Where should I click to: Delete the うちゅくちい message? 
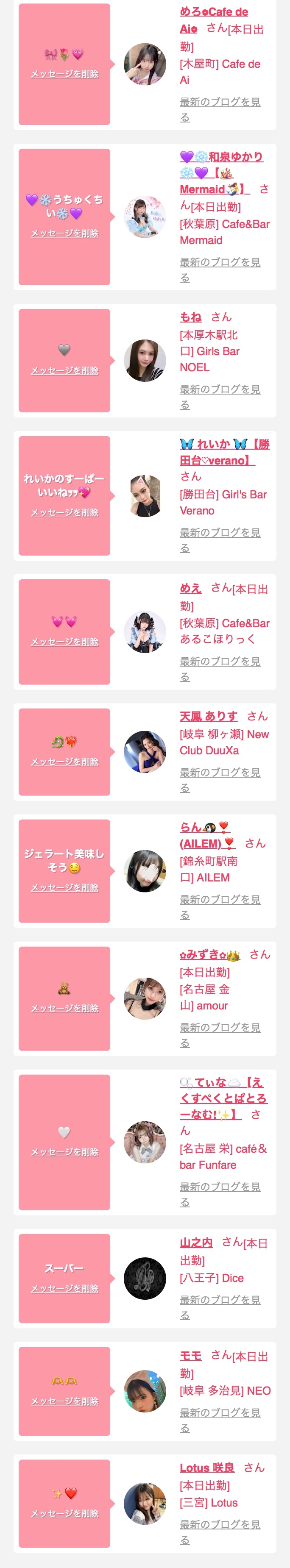click(64, 234)
